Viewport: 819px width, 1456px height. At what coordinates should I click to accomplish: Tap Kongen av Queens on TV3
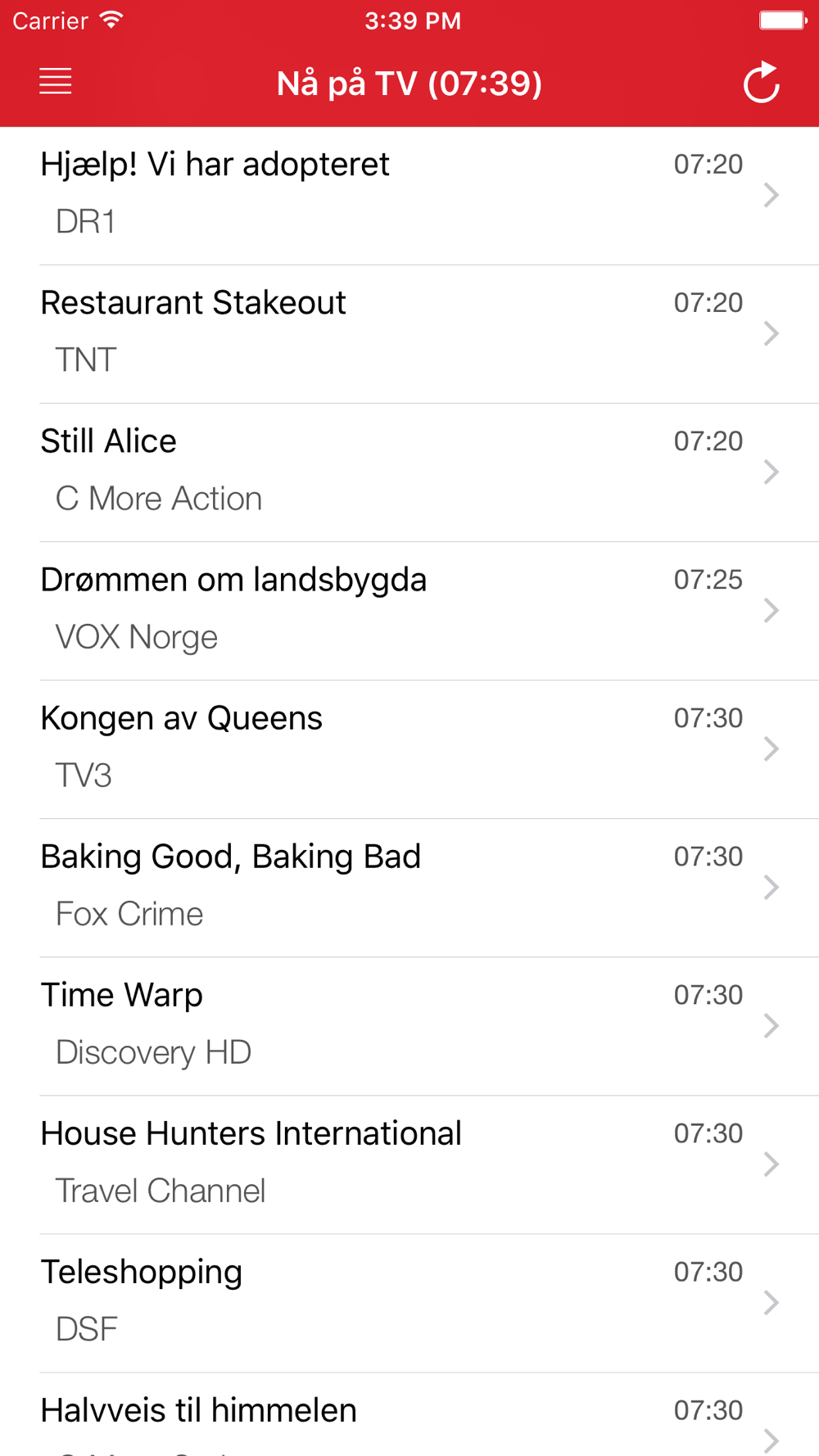[409, 749]
